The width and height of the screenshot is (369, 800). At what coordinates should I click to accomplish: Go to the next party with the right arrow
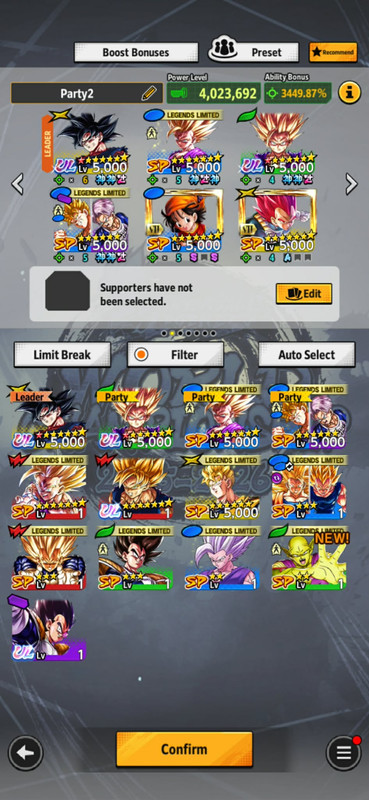[352, 184]
